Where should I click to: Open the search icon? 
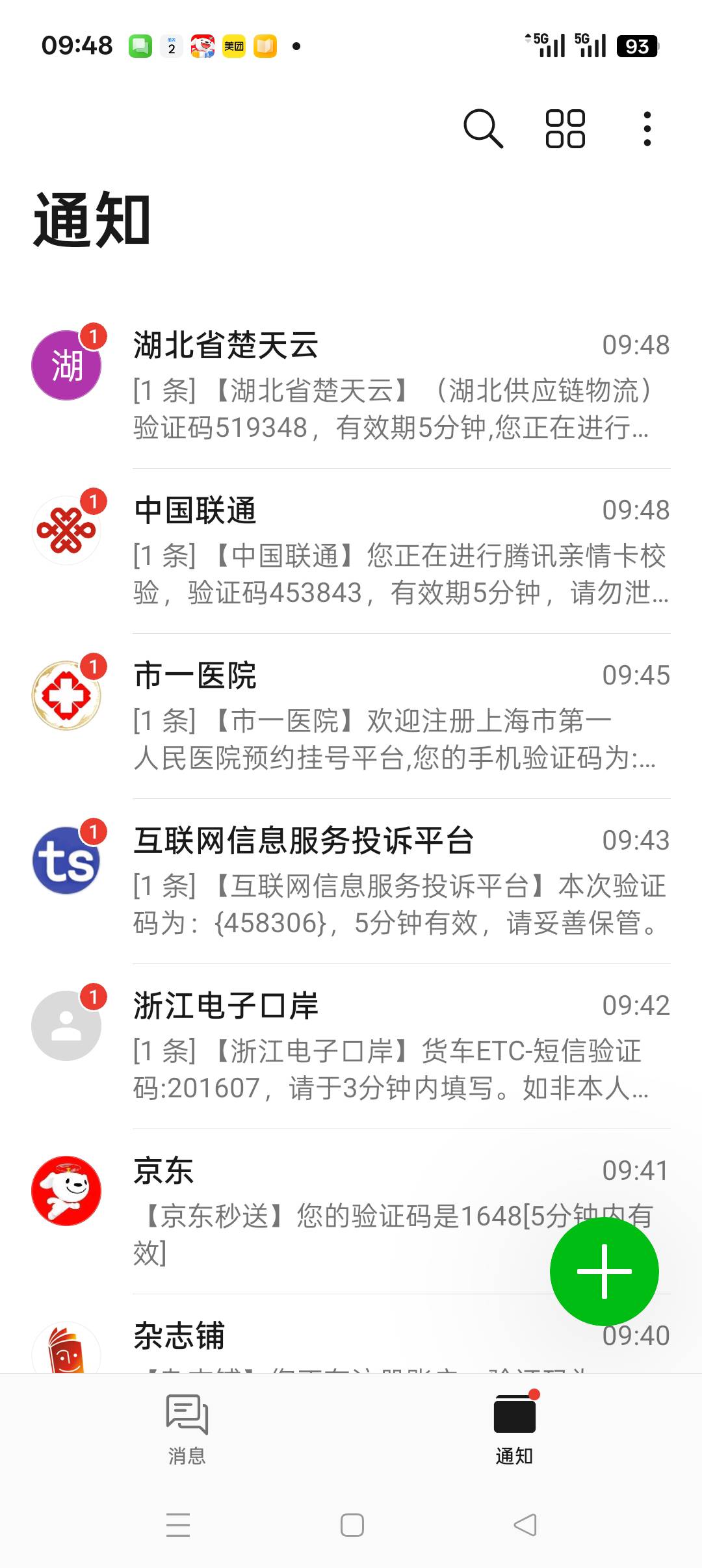[483, 129]
